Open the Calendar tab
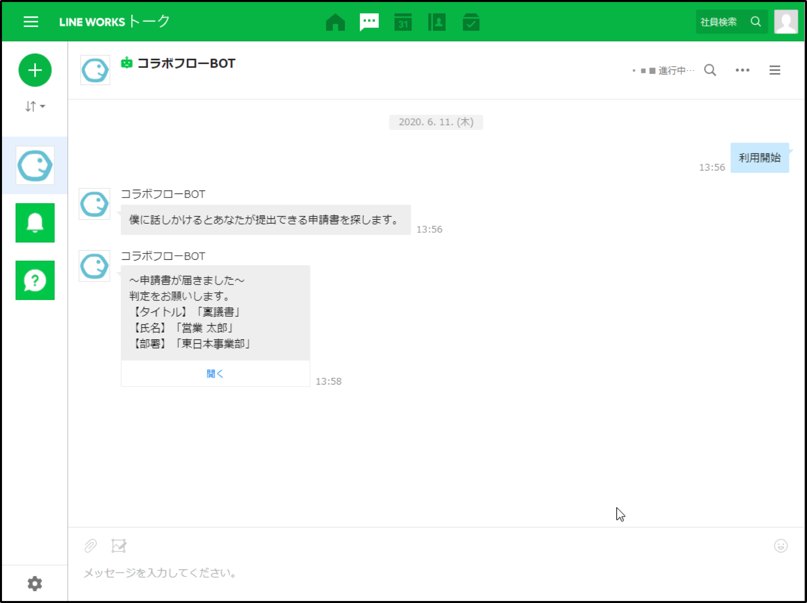 403,22
